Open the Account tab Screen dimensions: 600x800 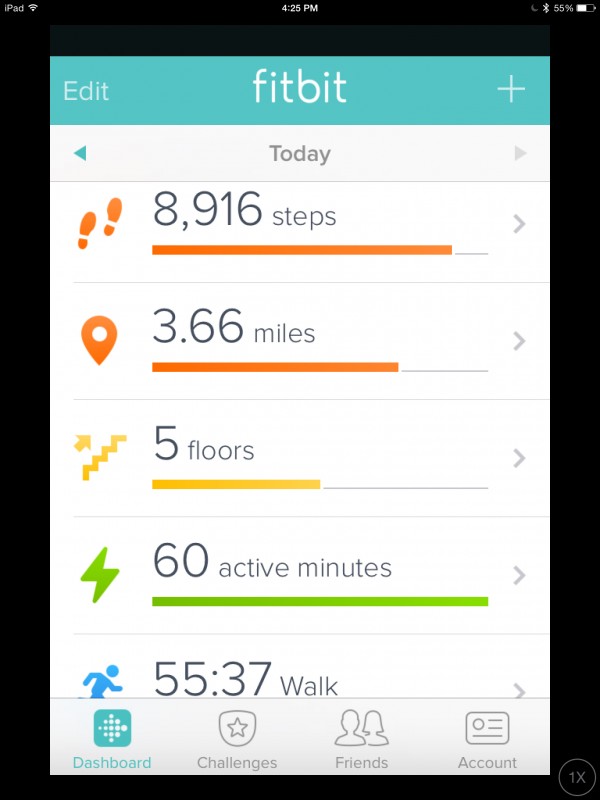pos(487,739)
